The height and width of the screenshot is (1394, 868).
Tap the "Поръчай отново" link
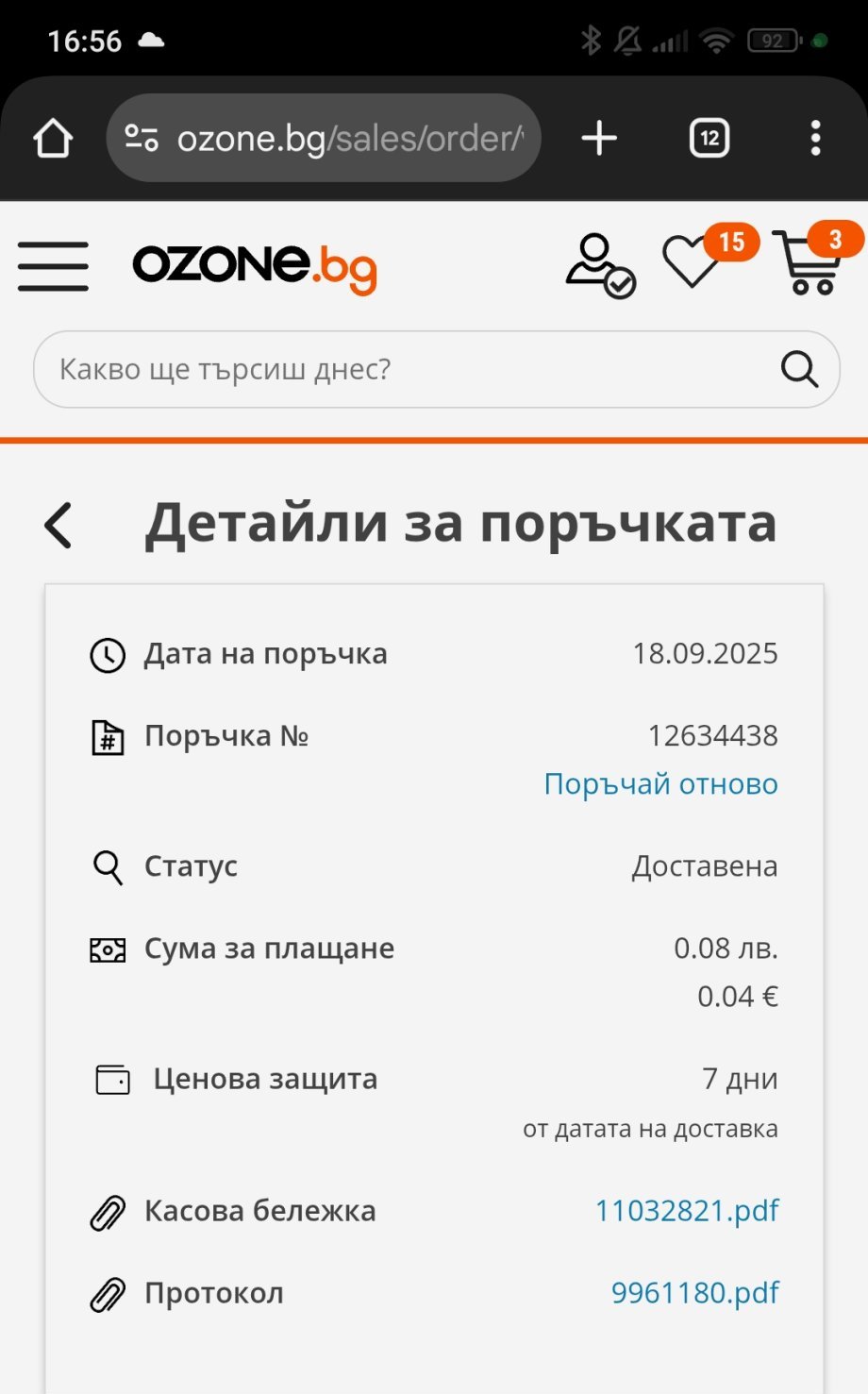pos(660,784)
